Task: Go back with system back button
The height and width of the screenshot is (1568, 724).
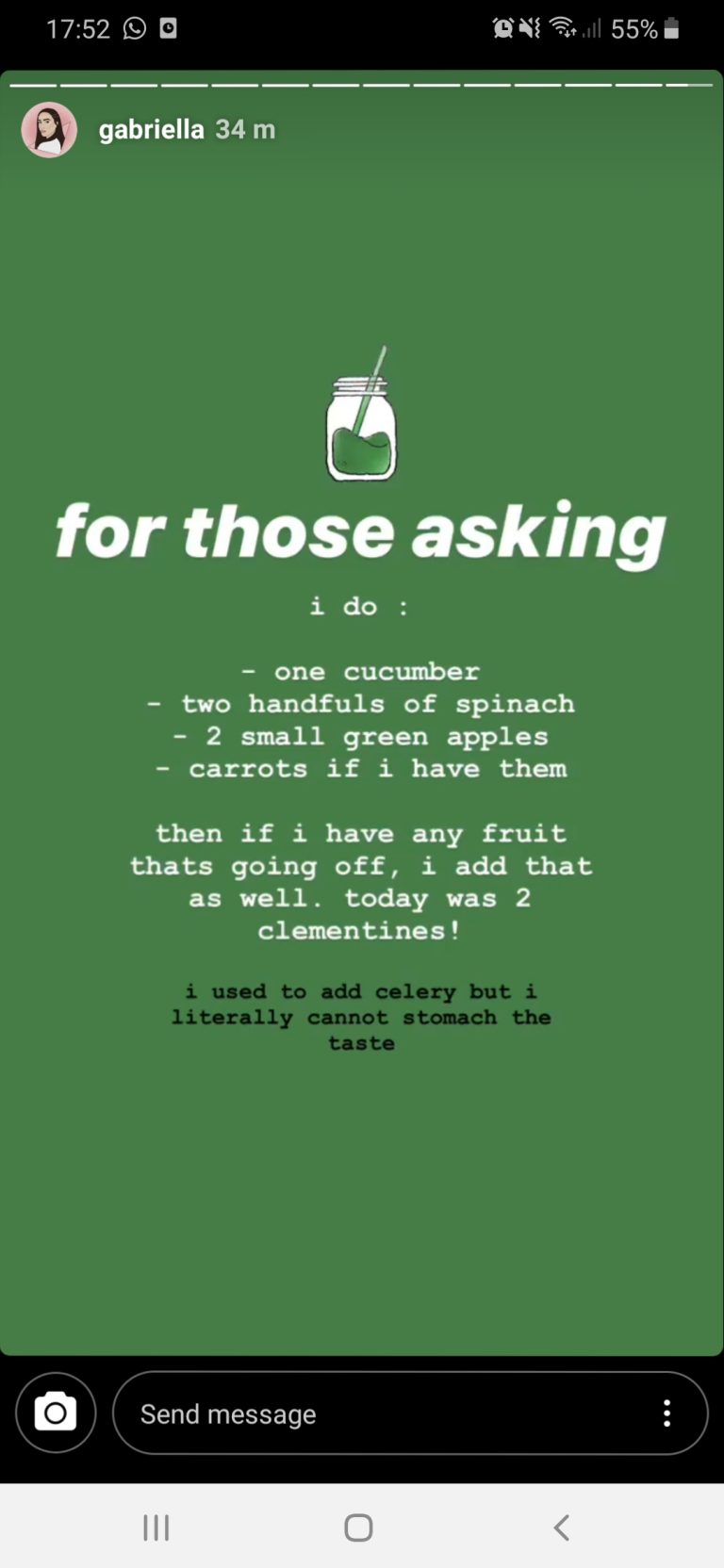Action: [x=562, y=1527]
